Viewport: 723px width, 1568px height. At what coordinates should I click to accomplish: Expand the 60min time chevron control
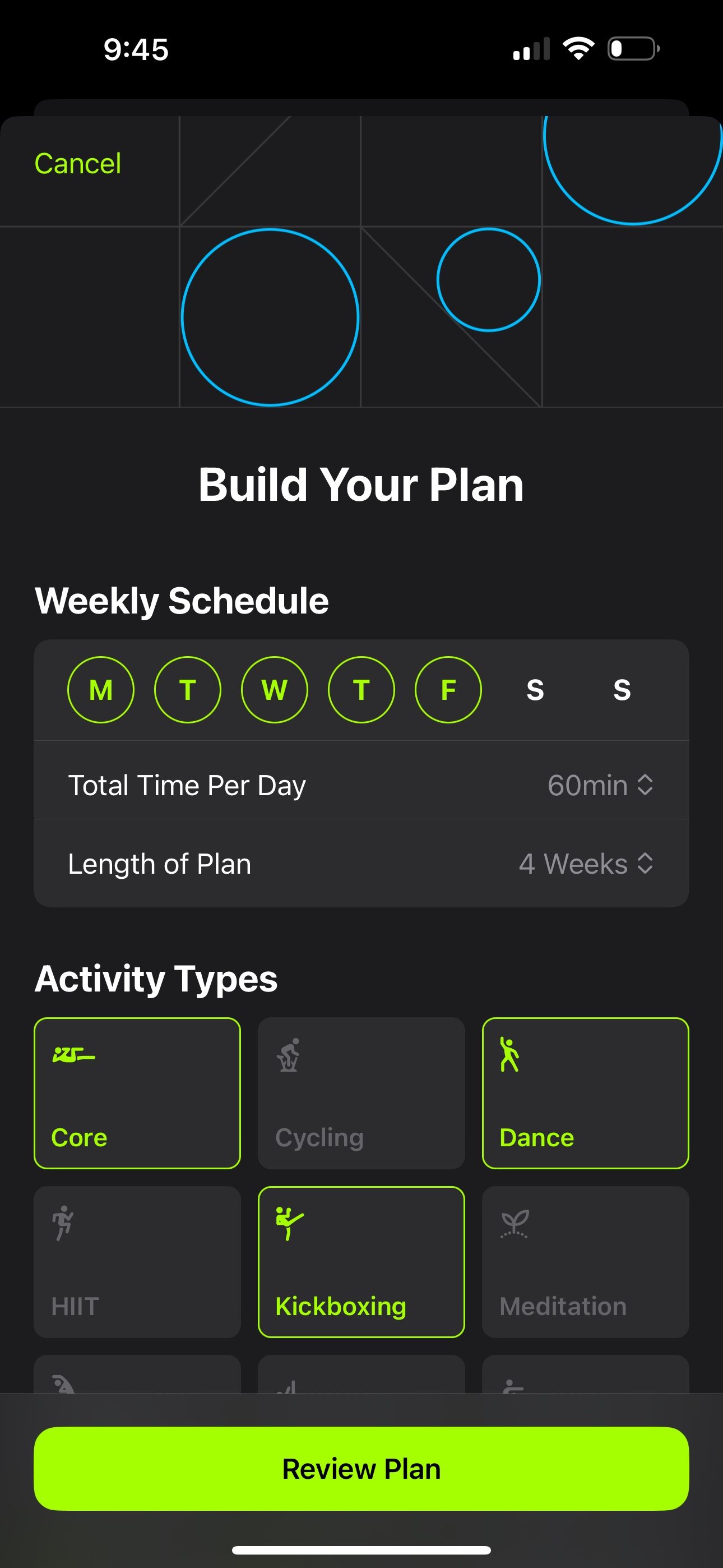[x=646, y=785]
